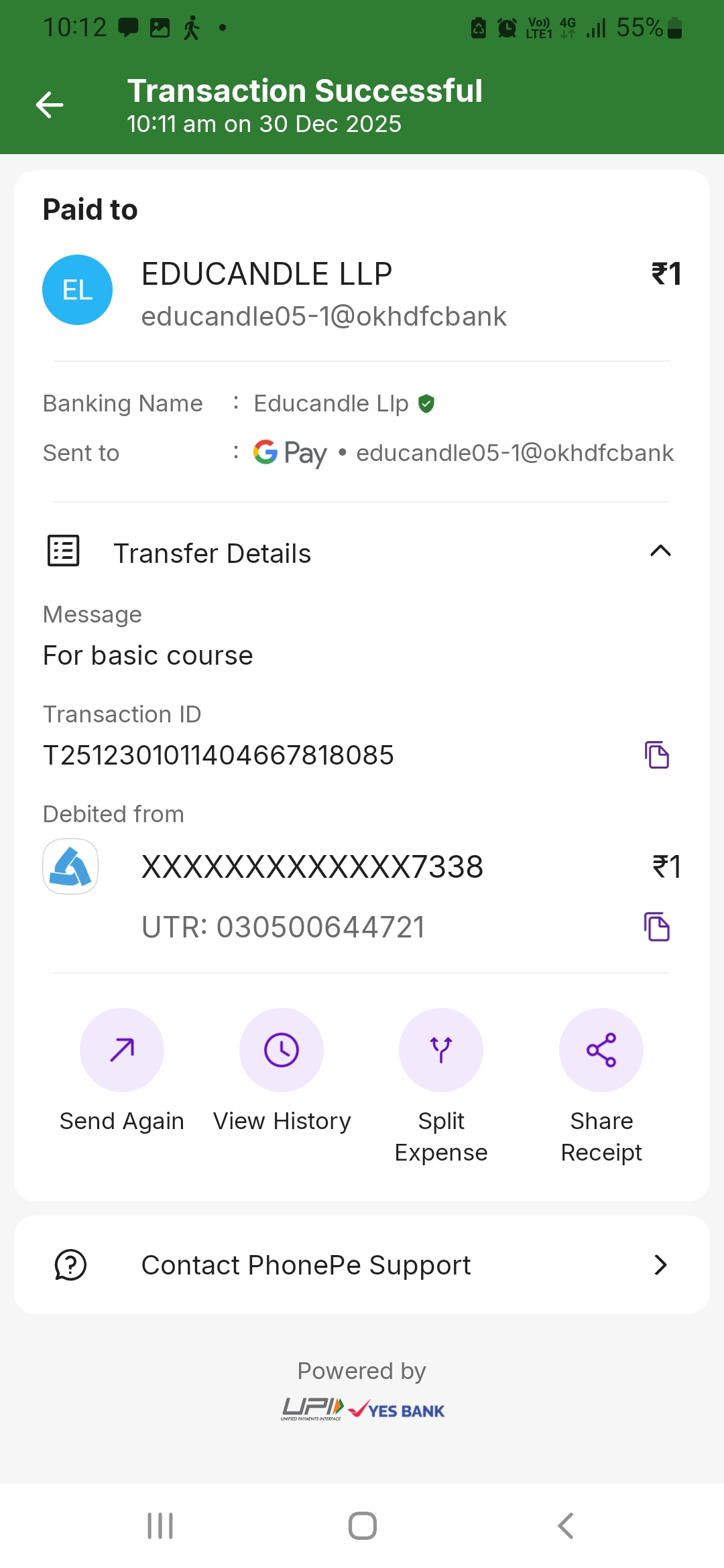Tap Send Again to repeat payment
Screen dimensions: 724x1568
122,1050
